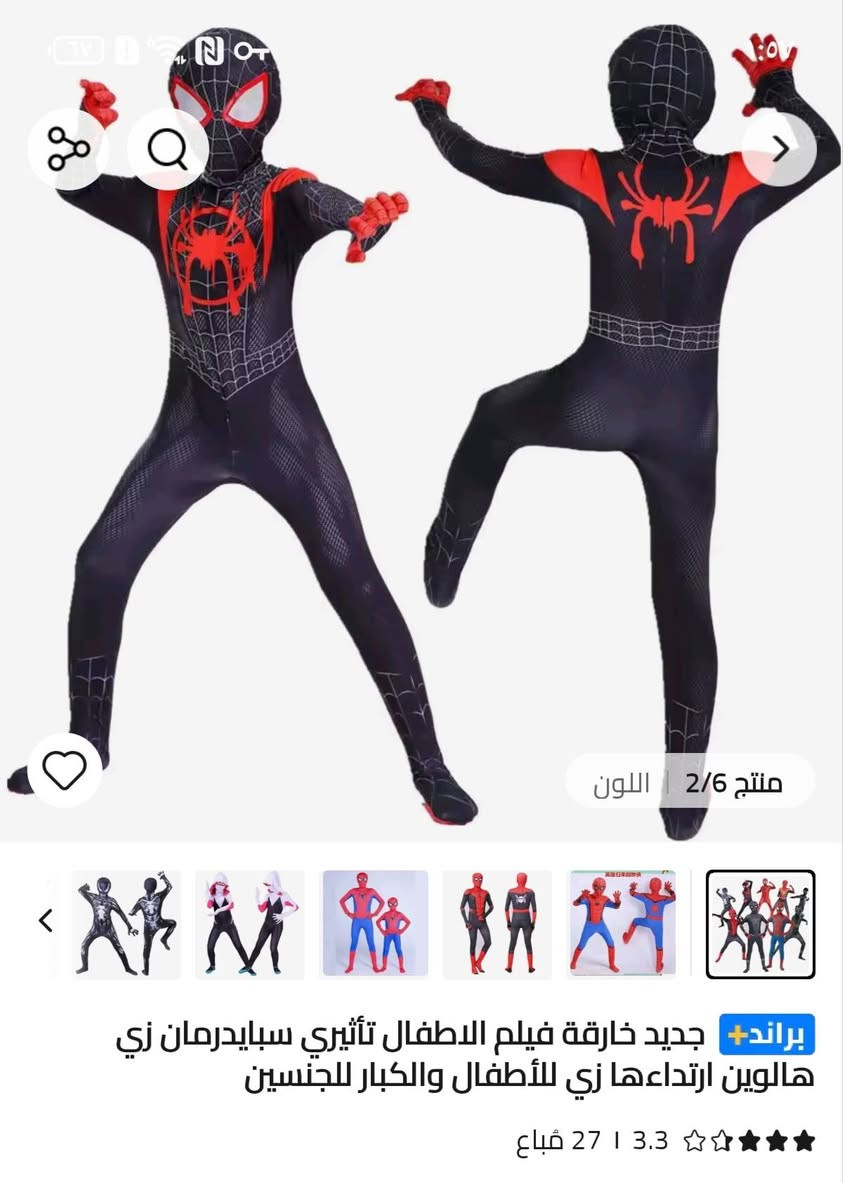
Task: Pick the adult and child blue-red thumbnail
Action: pyautogui.click(x=375, y=923)
